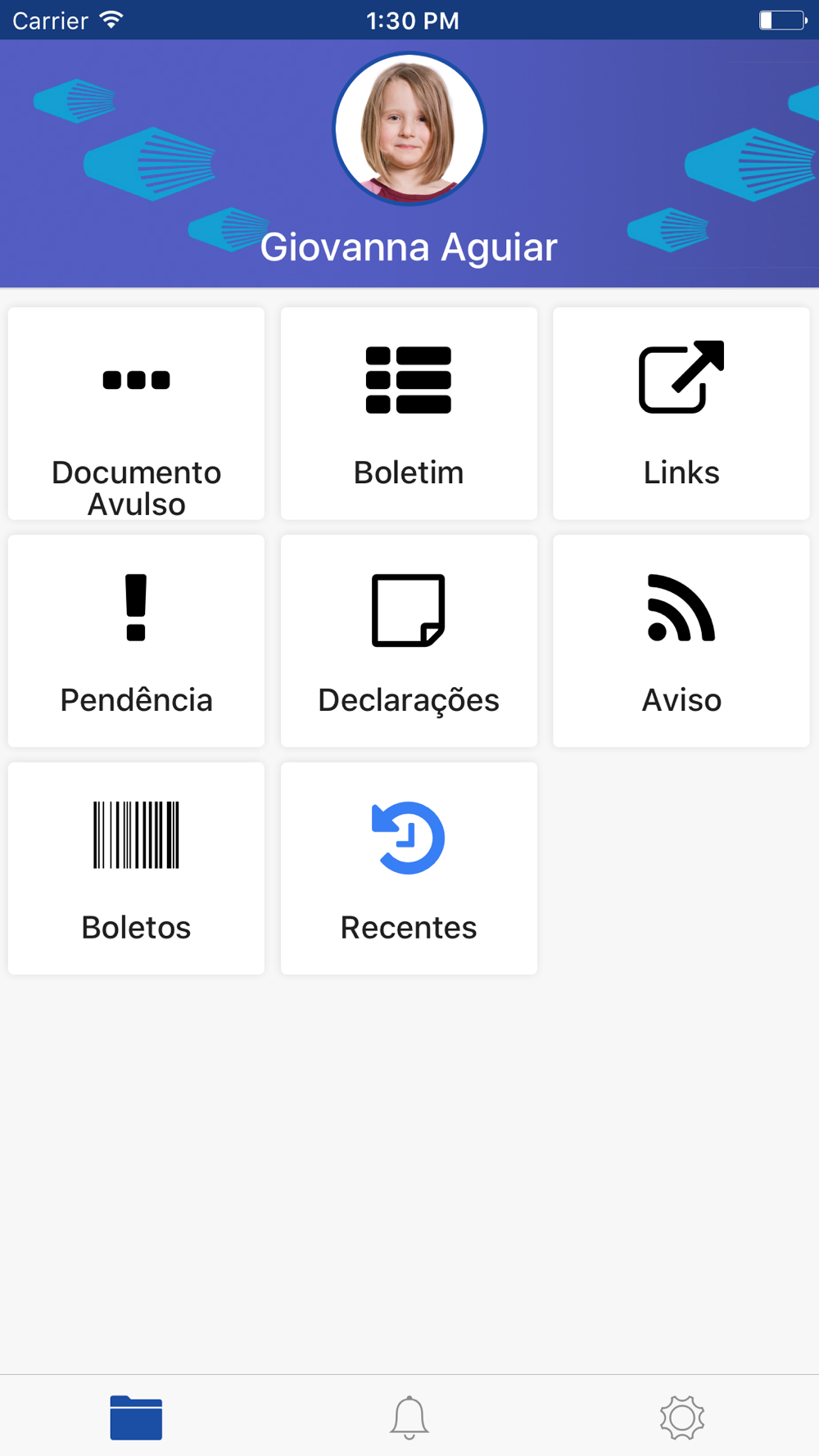Open the Aviso tile

click(x=681, y=641)
